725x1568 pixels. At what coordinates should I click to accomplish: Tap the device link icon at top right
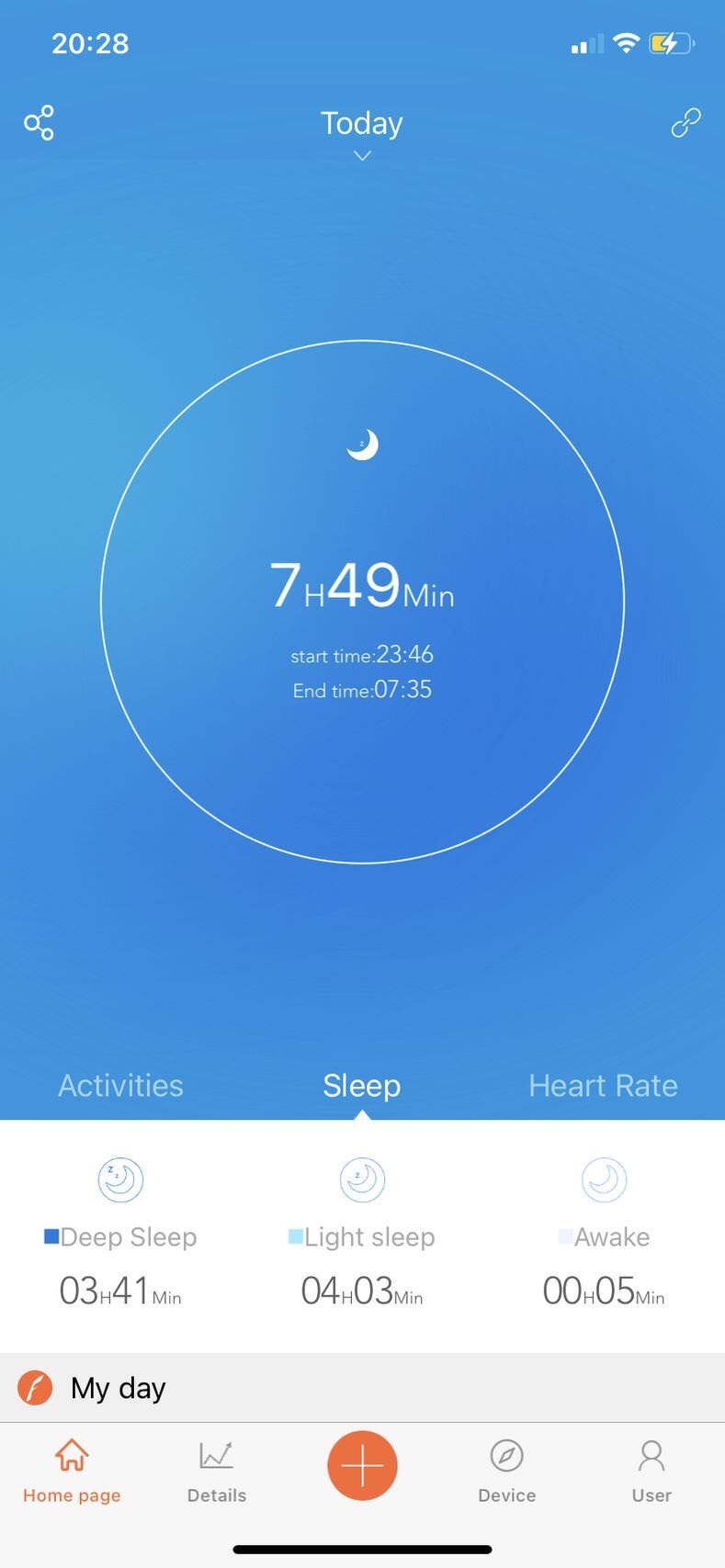[x=685, y=122]
